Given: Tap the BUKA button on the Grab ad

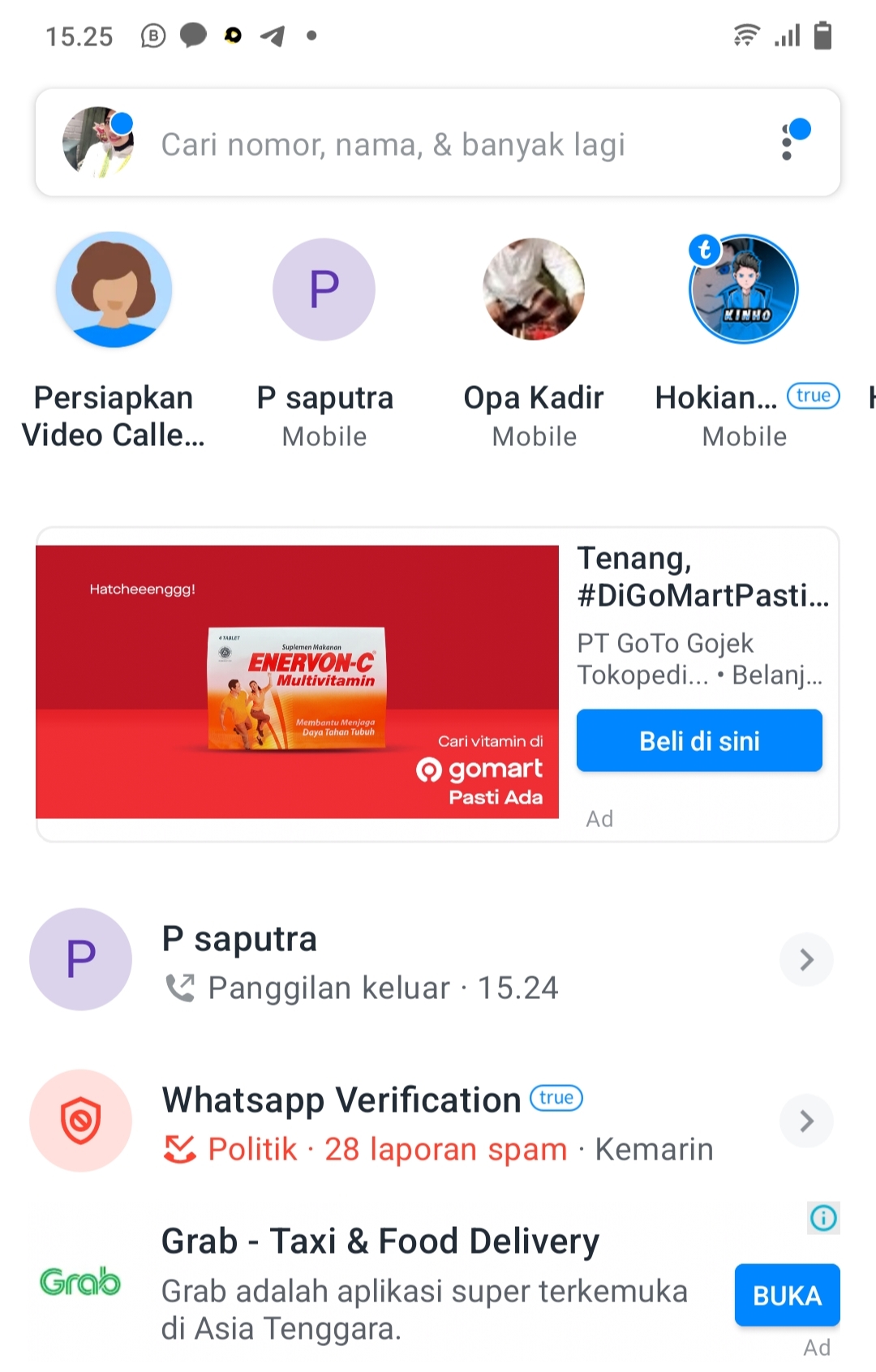Looking at the screenshot, I should click(x=787, y=1295).
